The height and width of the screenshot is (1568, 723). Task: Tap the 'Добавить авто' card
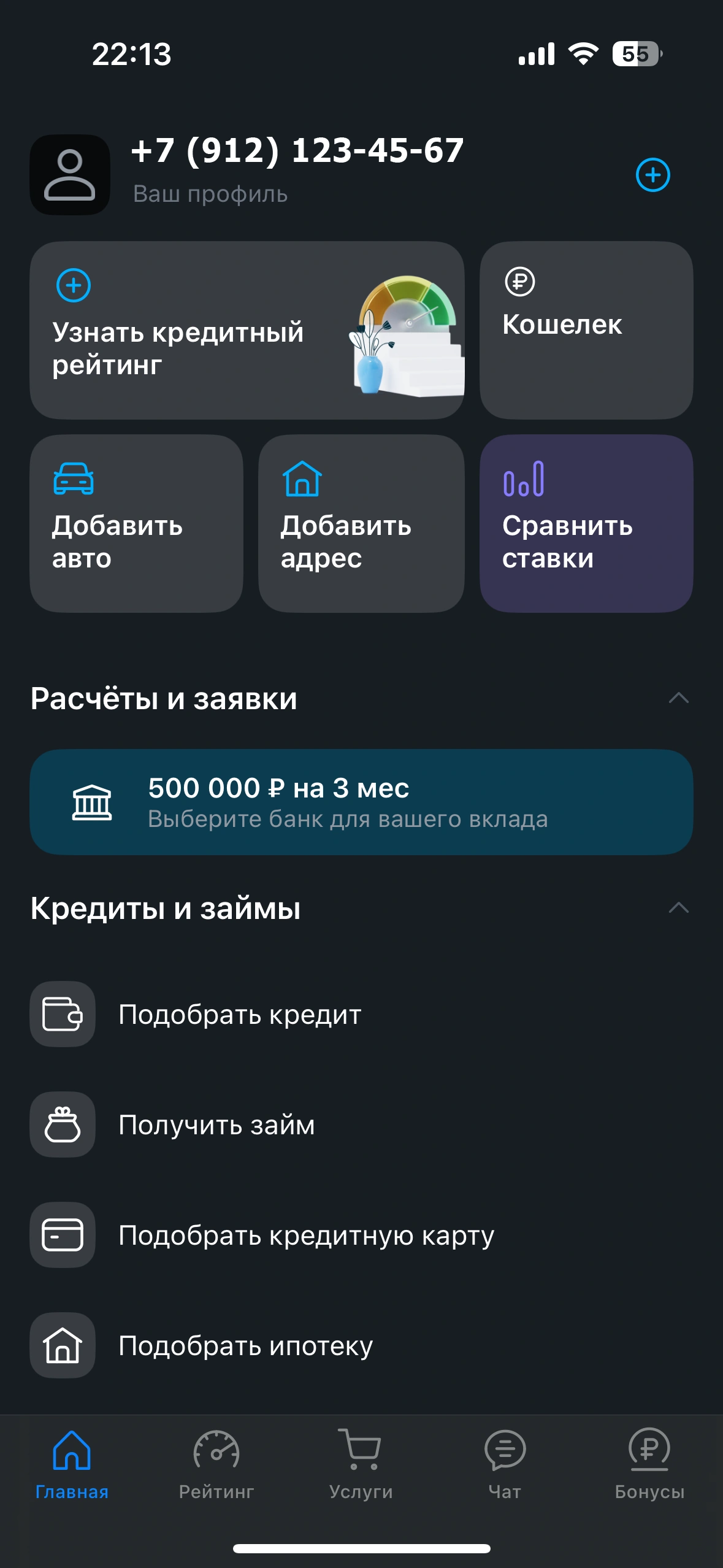[136, 524]
